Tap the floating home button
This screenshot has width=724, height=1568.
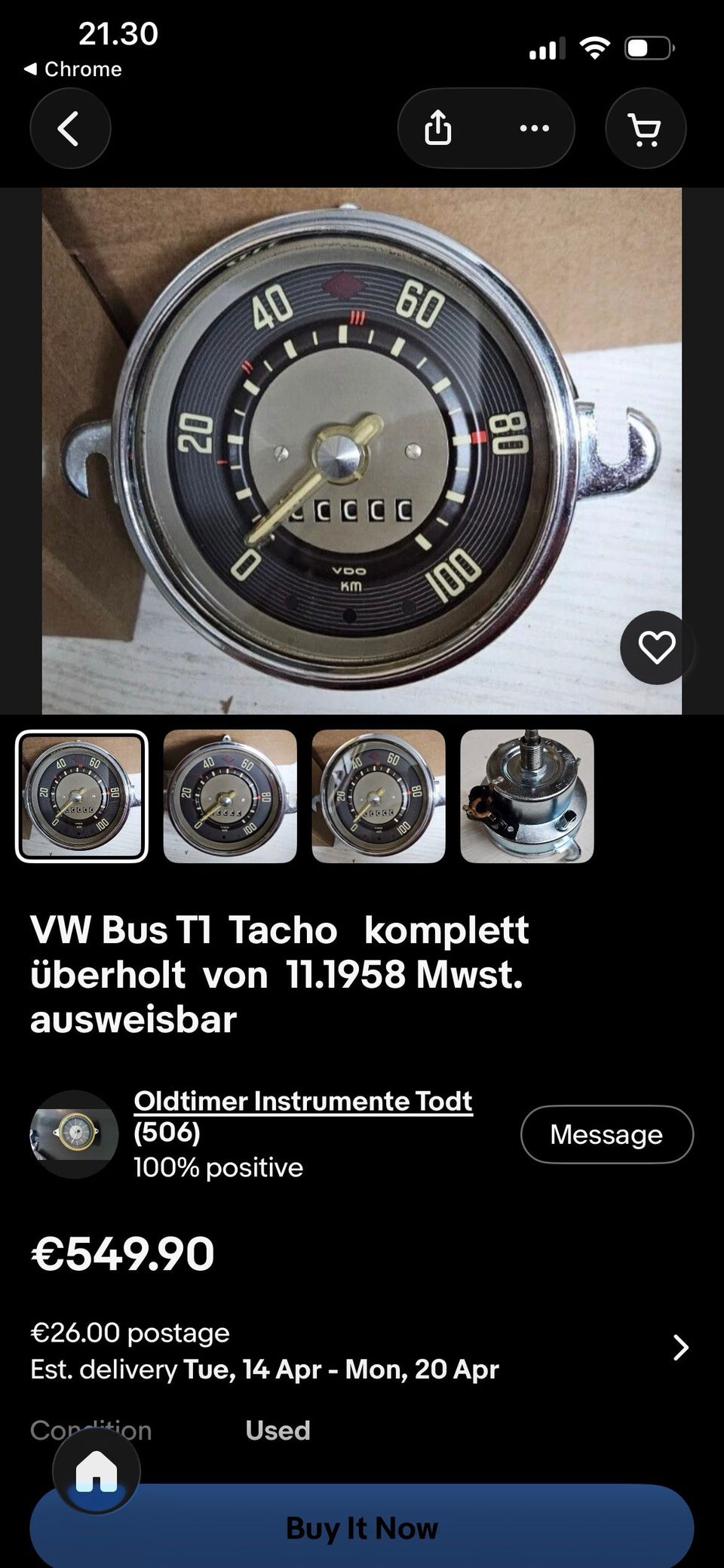(x=97, y=1471)
